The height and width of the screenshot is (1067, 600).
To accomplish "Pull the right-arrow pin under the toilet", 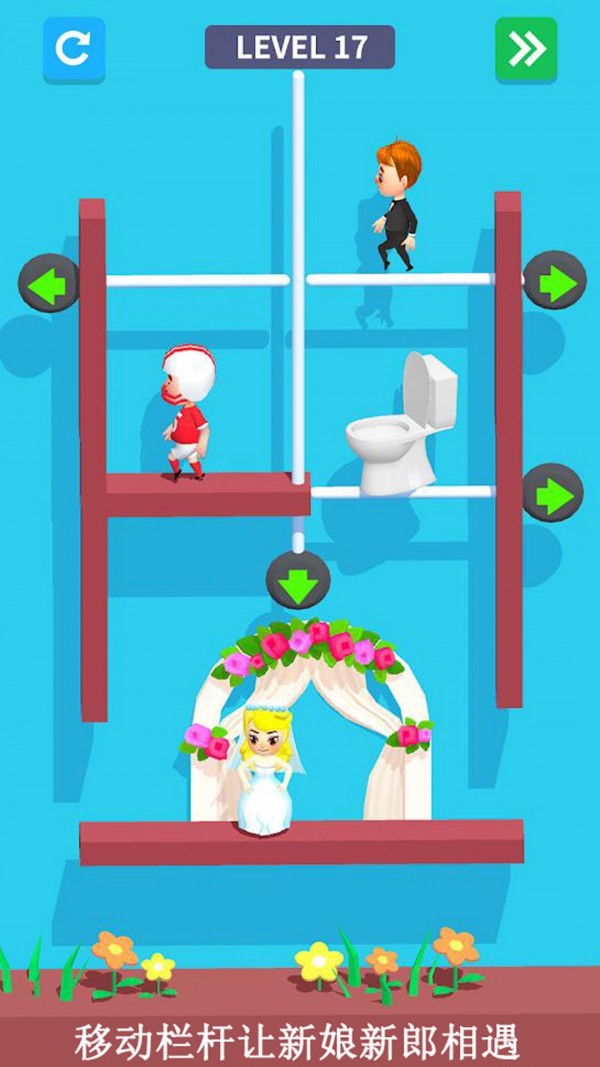I will click(552, 492).
